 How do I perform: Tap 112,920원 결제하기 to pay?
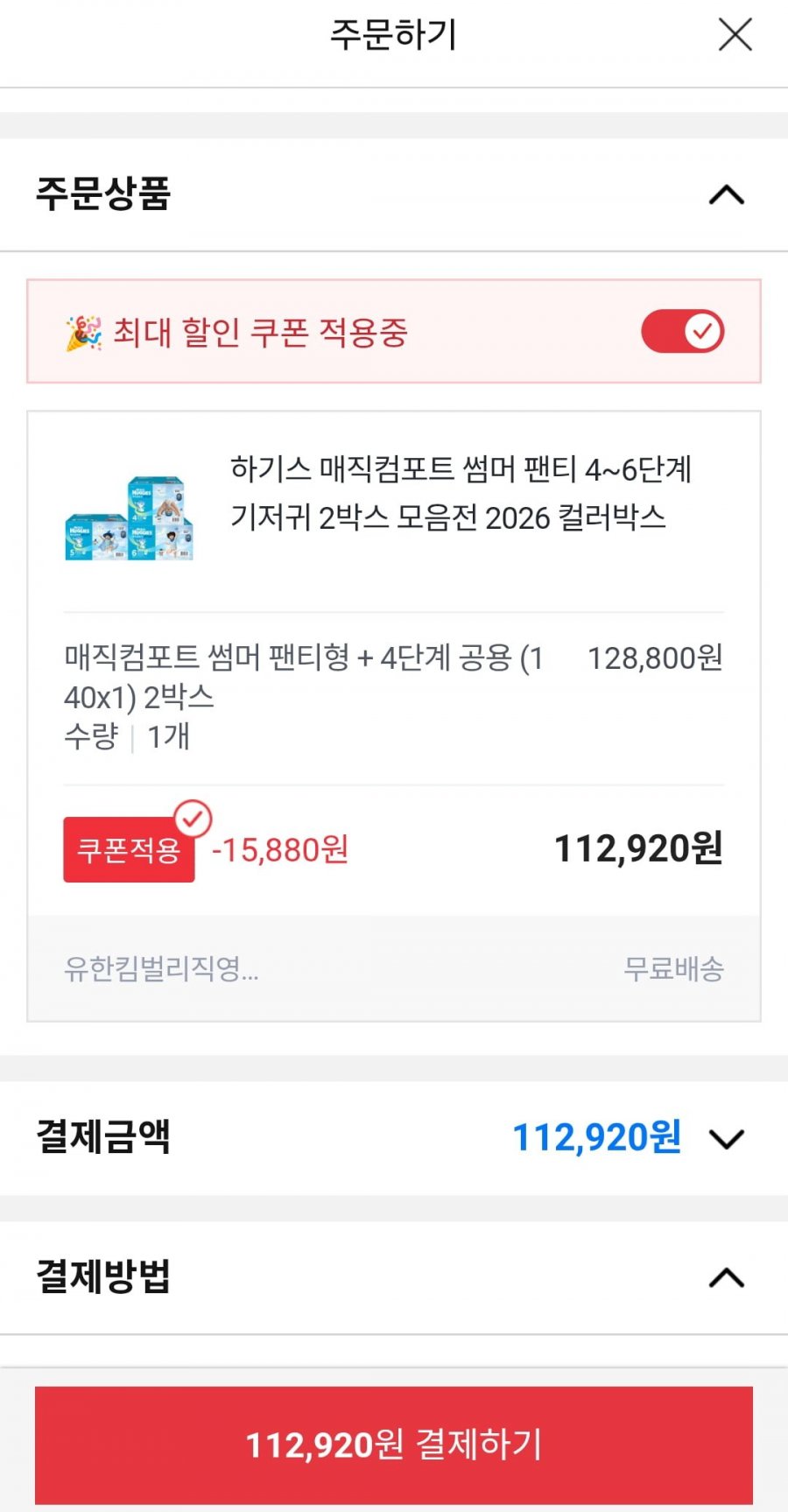pos(394,1445)
